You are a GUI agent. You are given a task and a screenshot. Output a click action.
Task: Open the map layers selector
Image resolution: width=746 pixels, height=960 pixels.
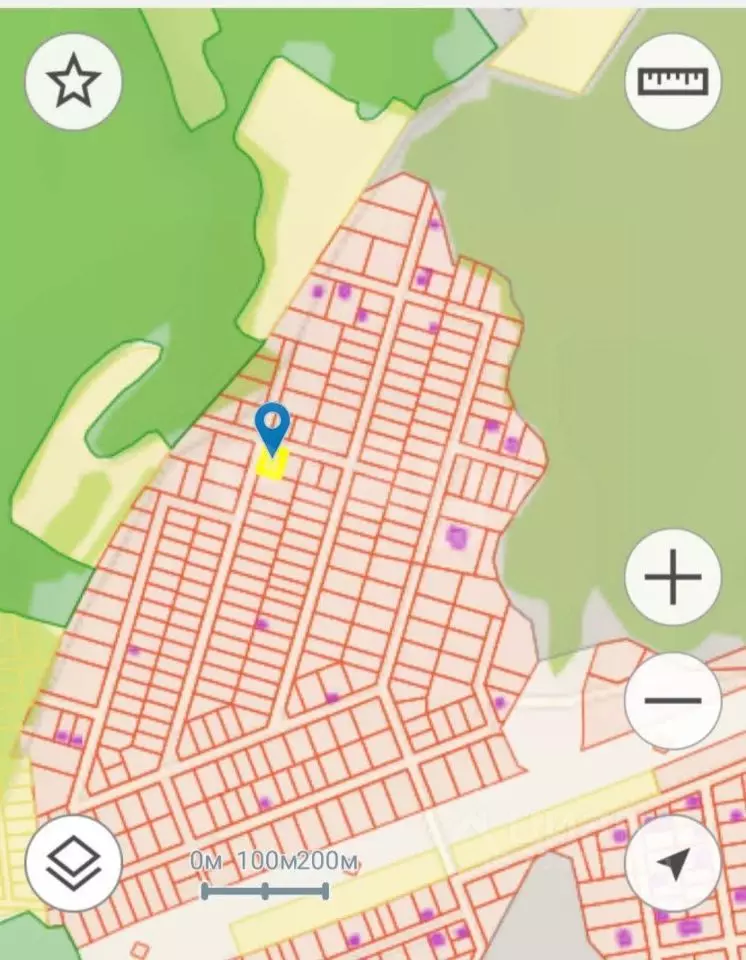[73, 863]
